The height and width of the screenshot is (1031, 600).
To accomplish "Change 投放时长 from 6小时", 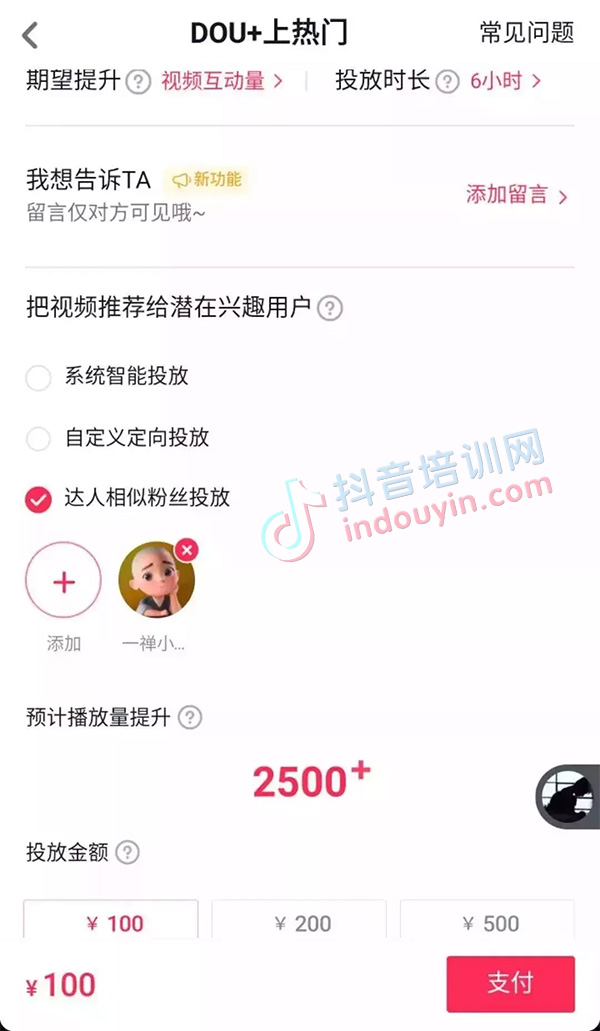I will pos(505,81).
